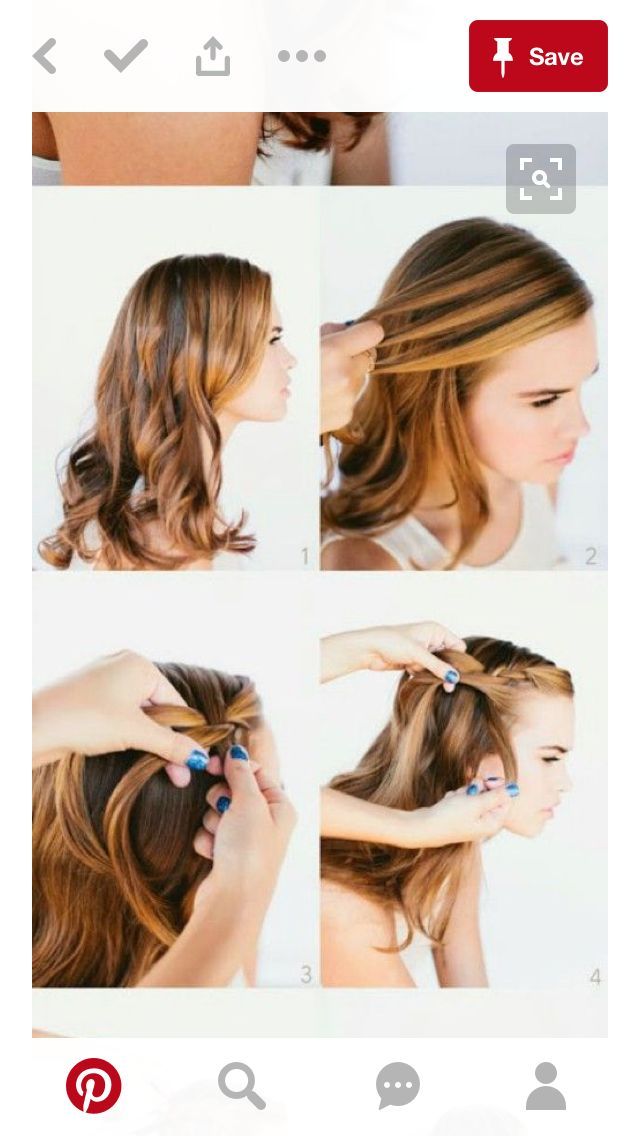Image resolution: width=640 pixels, height=1136 pixels.
Task: Go to the Pinterest home tab
Action: click(93, 1085)
